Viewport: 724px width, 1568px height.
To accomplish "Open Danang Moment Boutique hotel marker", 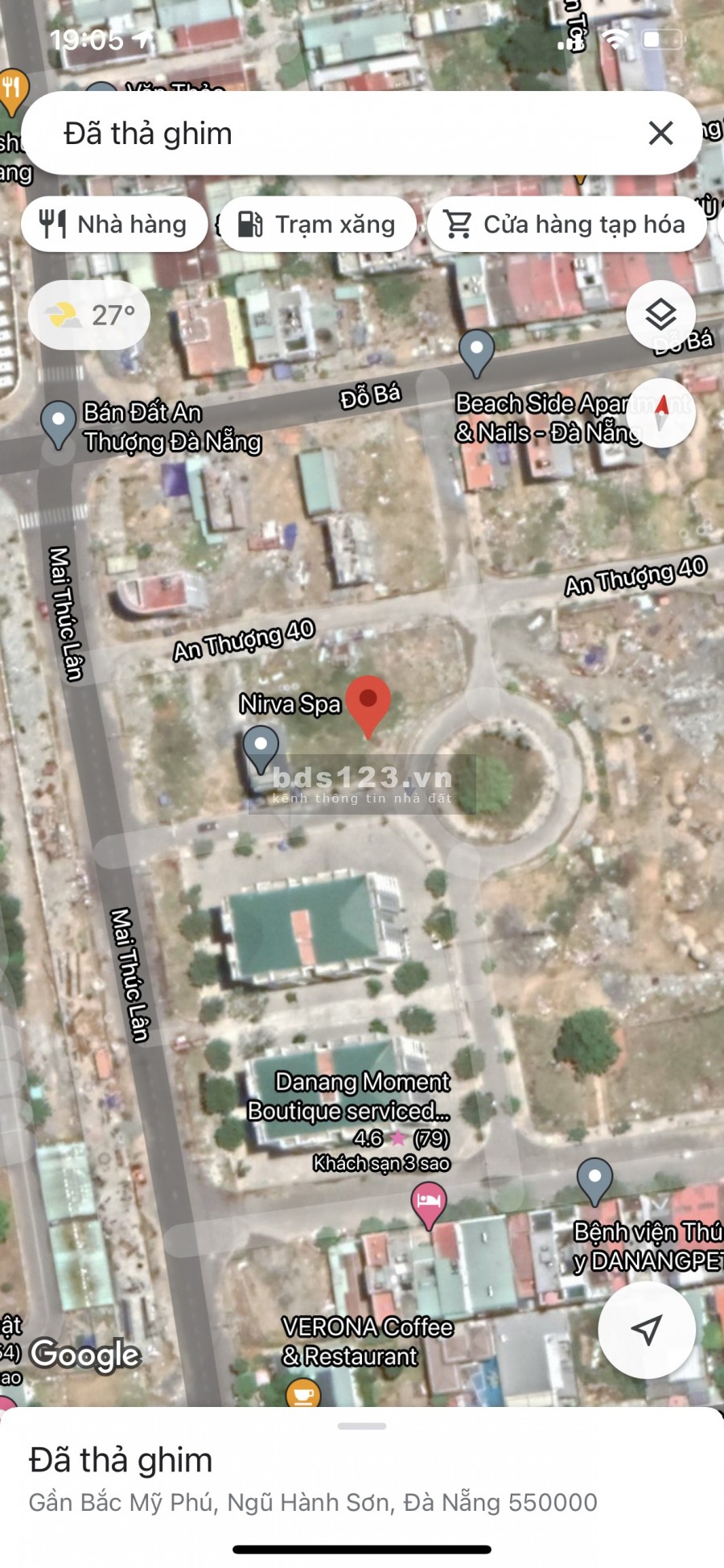I will pos(429,1203).
